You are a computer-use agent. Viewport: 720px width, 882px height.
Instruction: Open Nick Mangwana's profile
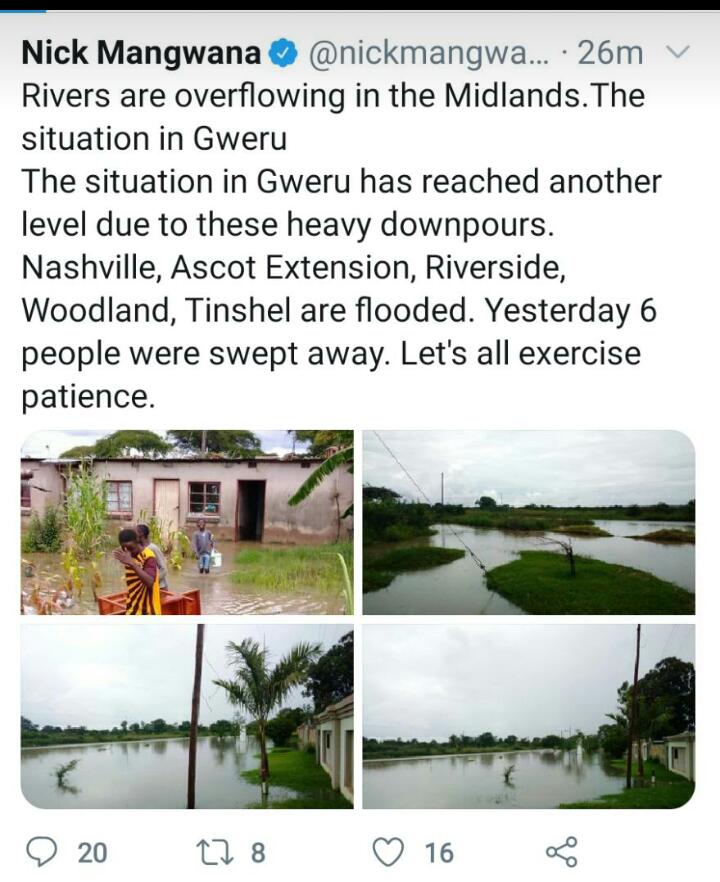141,54
